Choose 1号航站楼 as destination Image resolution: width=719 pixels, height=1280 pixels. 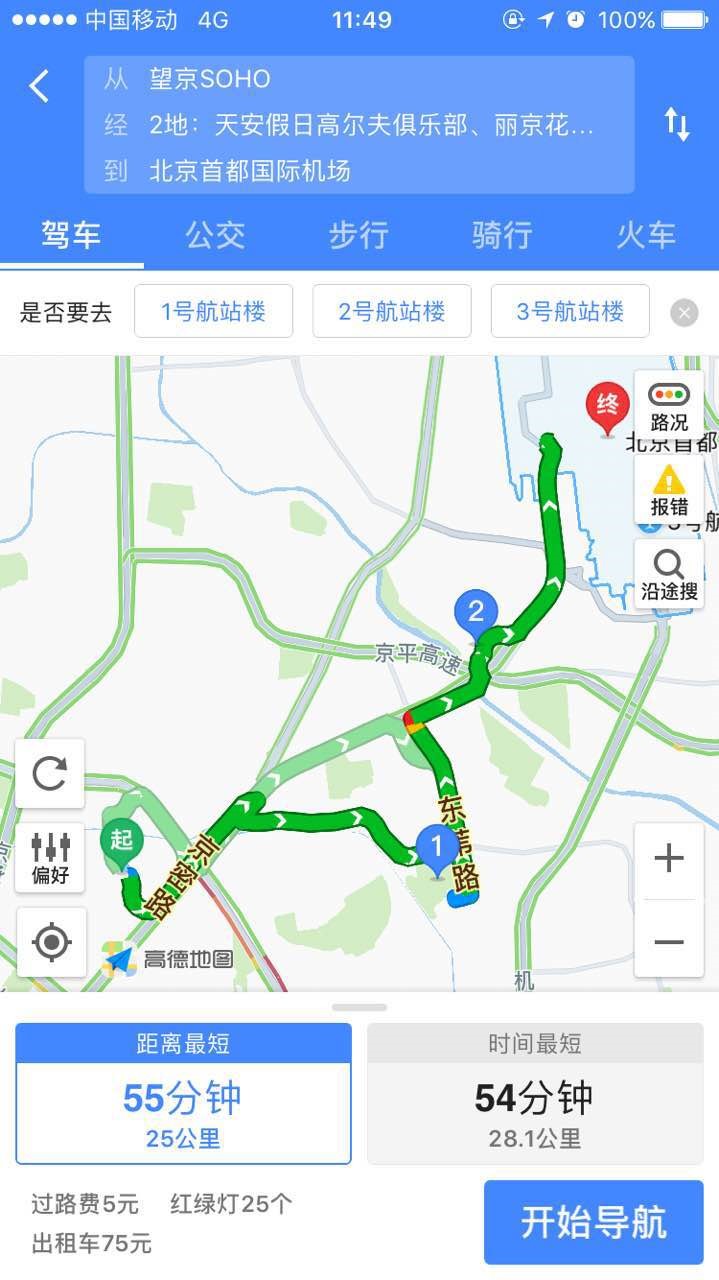coord(213,311)
